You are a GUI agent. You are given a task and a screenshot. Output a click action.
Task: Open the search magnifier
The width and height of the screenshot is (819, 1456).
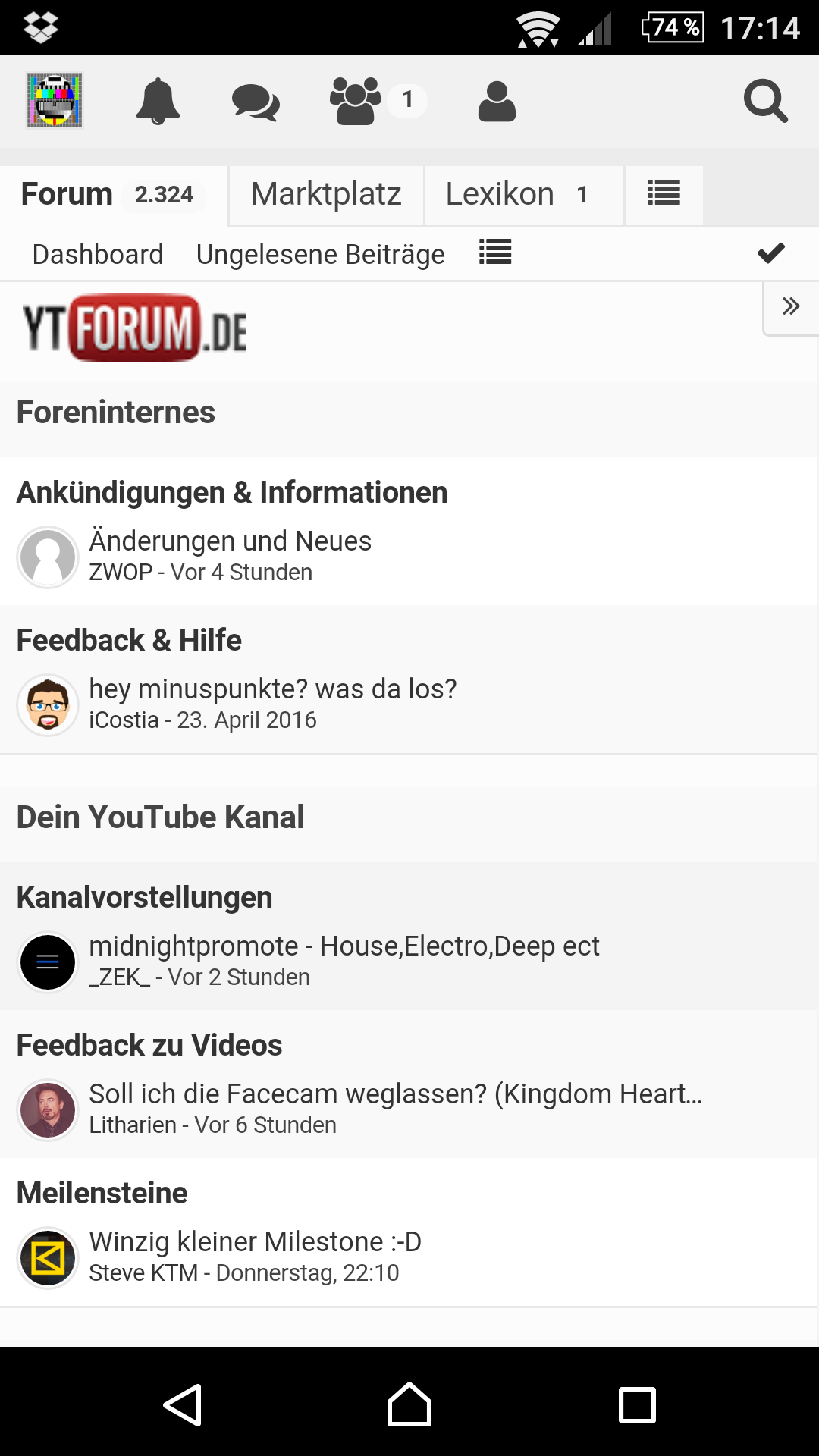[765, 101]
